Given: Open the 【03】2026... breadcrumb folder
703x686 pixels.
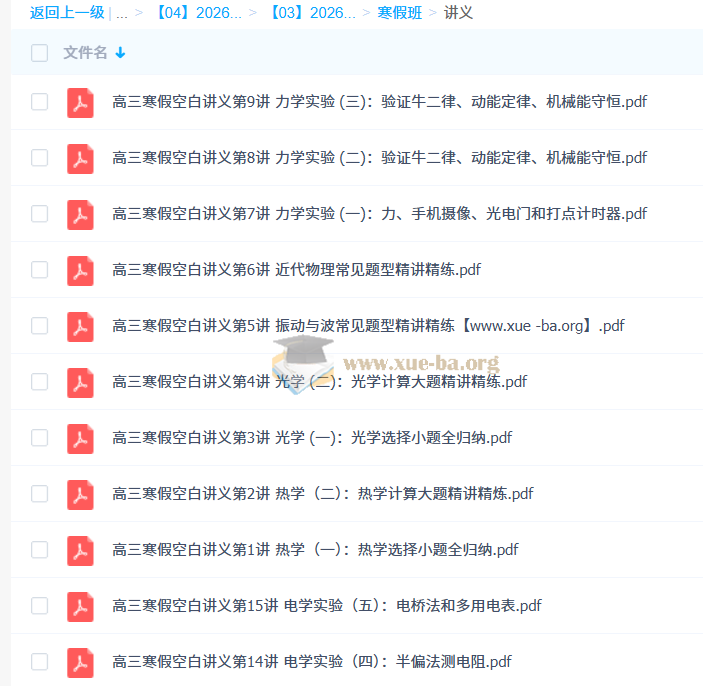Looking at the screenshot, I should 312,13.
